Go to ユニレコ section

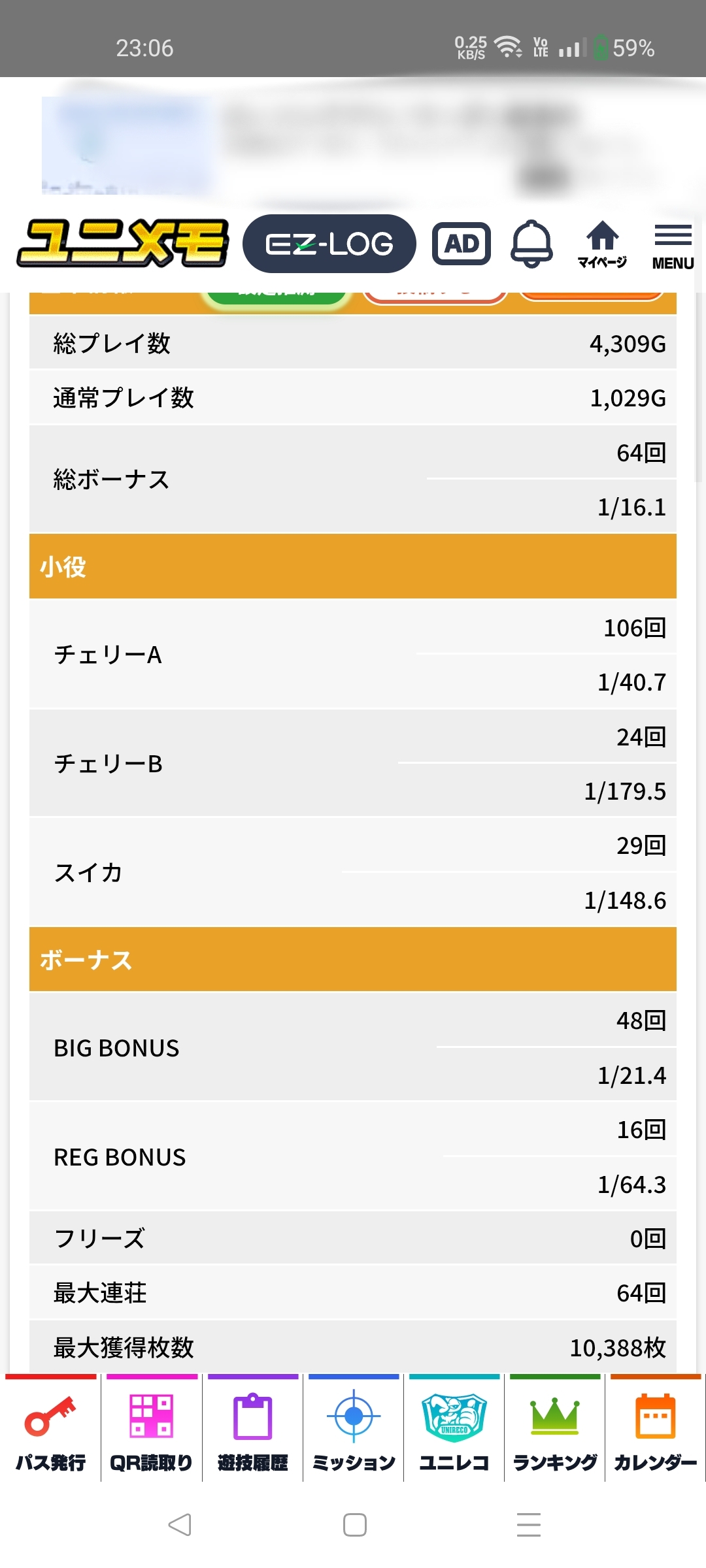coord(454,1428)
